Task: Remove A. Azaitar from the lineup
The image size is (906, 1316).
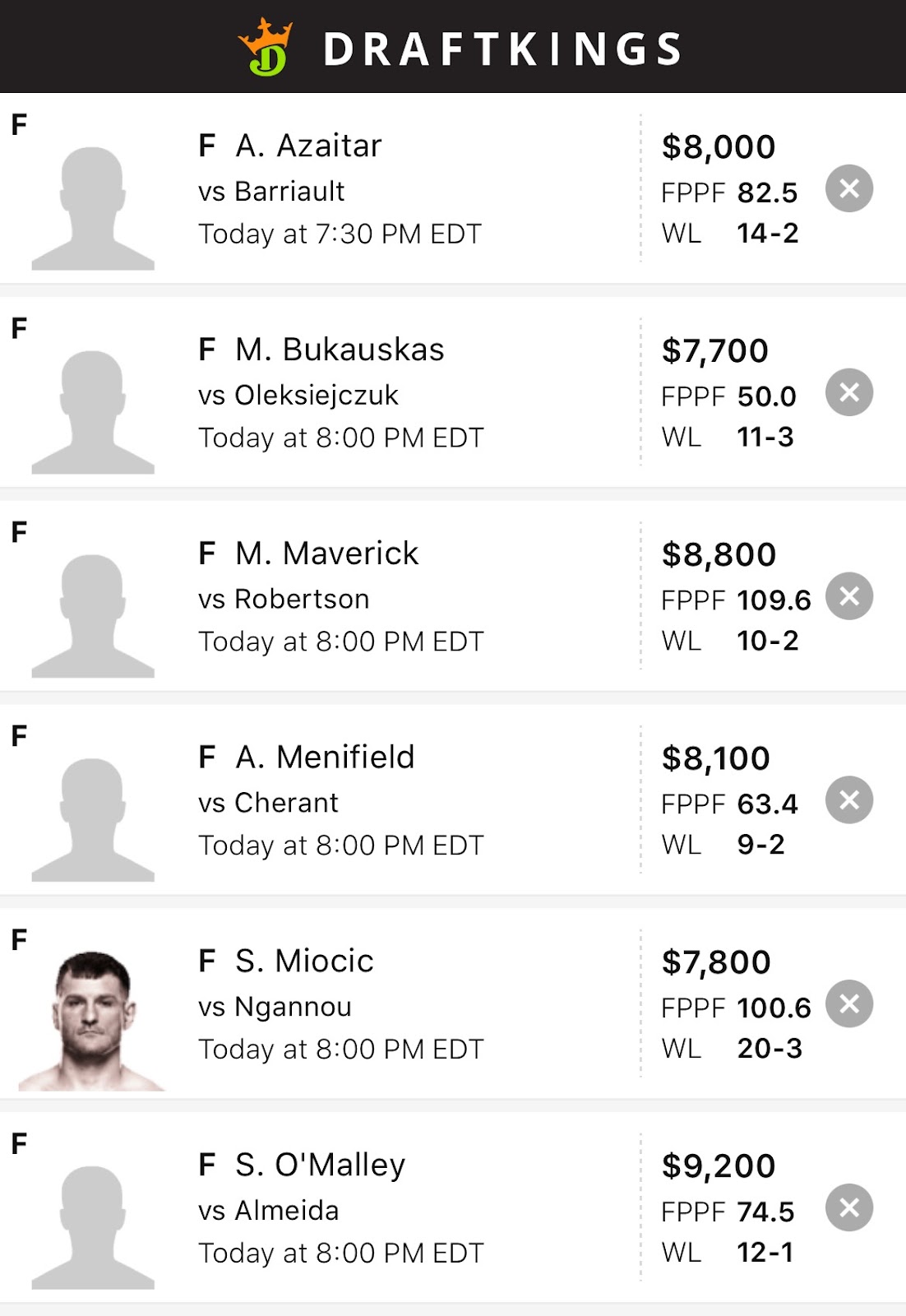Action: click(849, 189)
